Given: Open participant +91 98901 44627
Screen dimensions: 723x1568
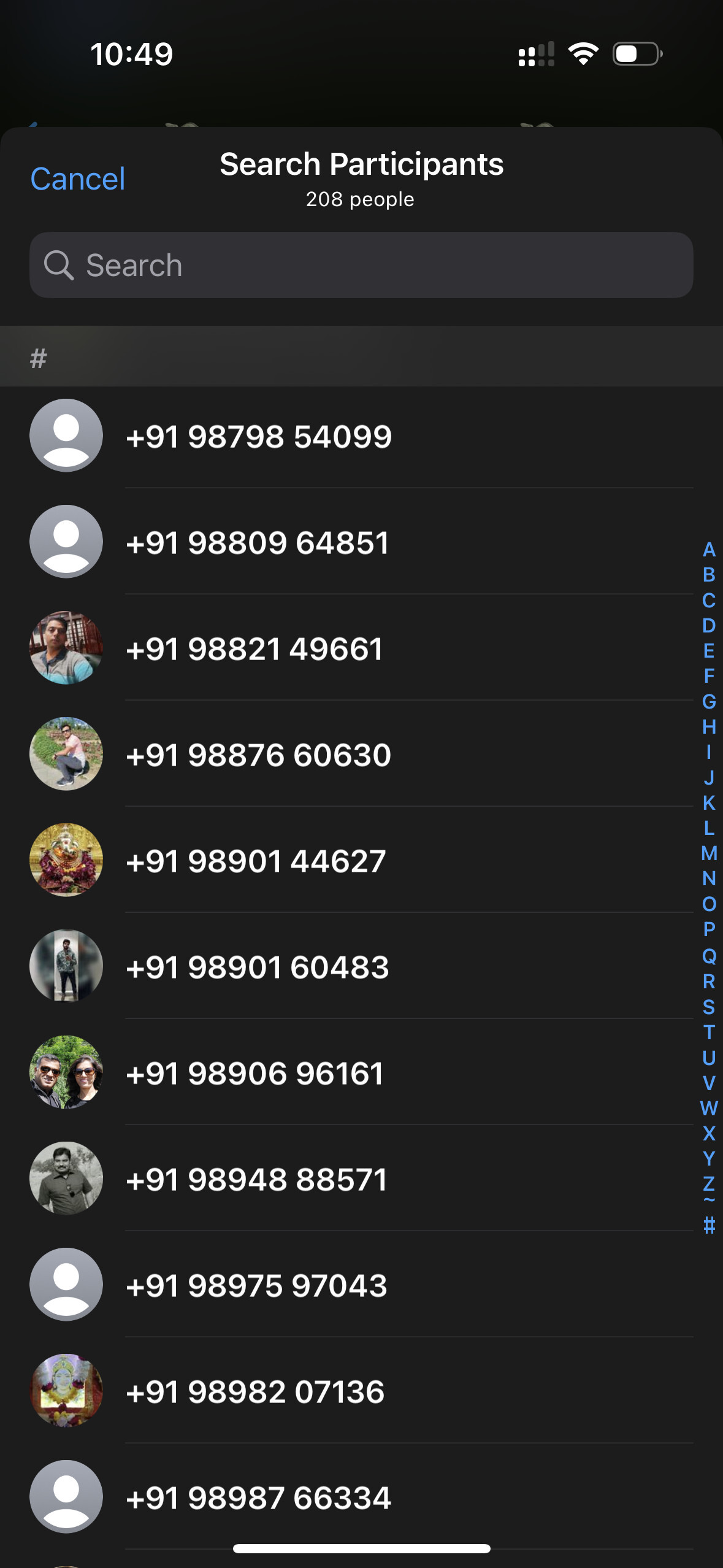Looking at the screenshot, I should tap(256, 861).
